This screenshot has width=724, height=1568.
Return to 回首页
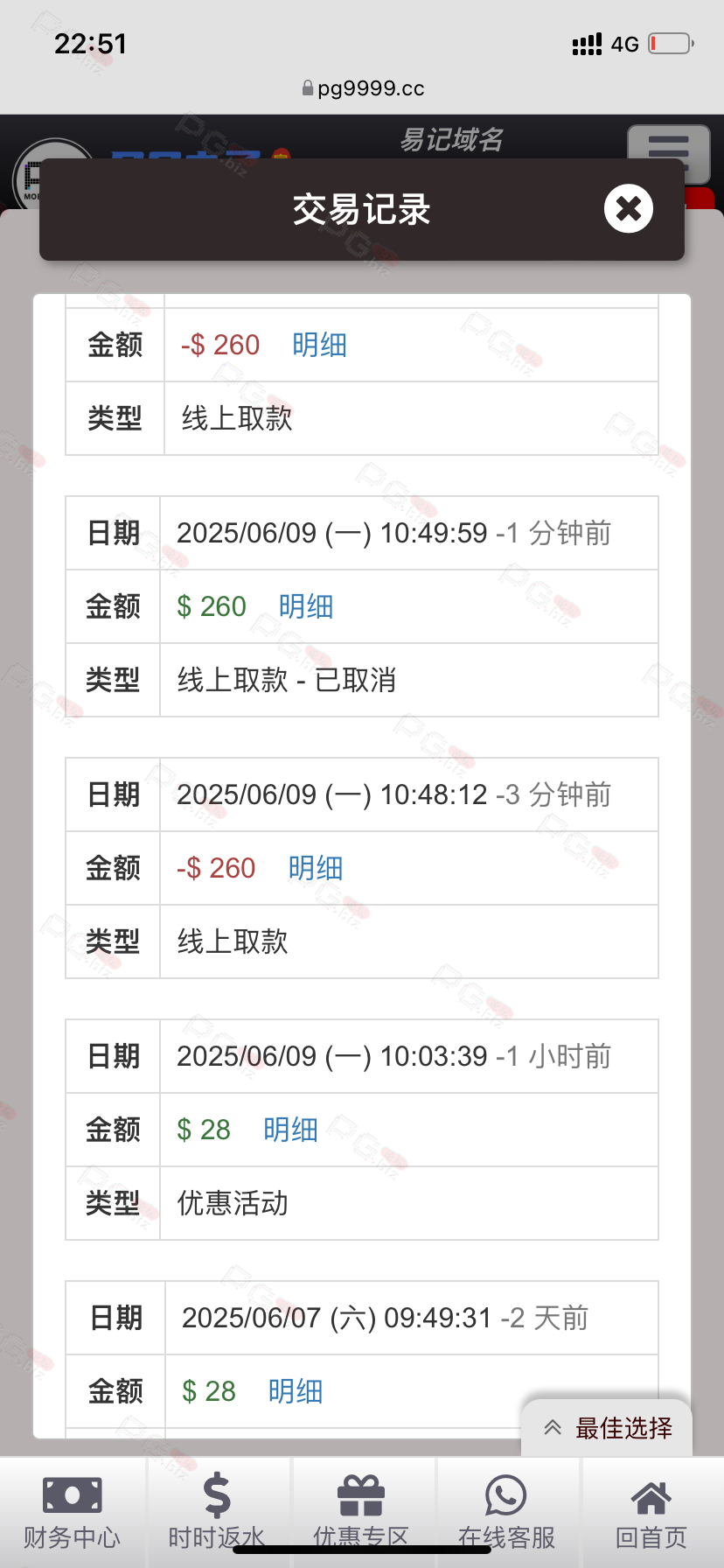pyautogui.click(x=651, y=1512)
